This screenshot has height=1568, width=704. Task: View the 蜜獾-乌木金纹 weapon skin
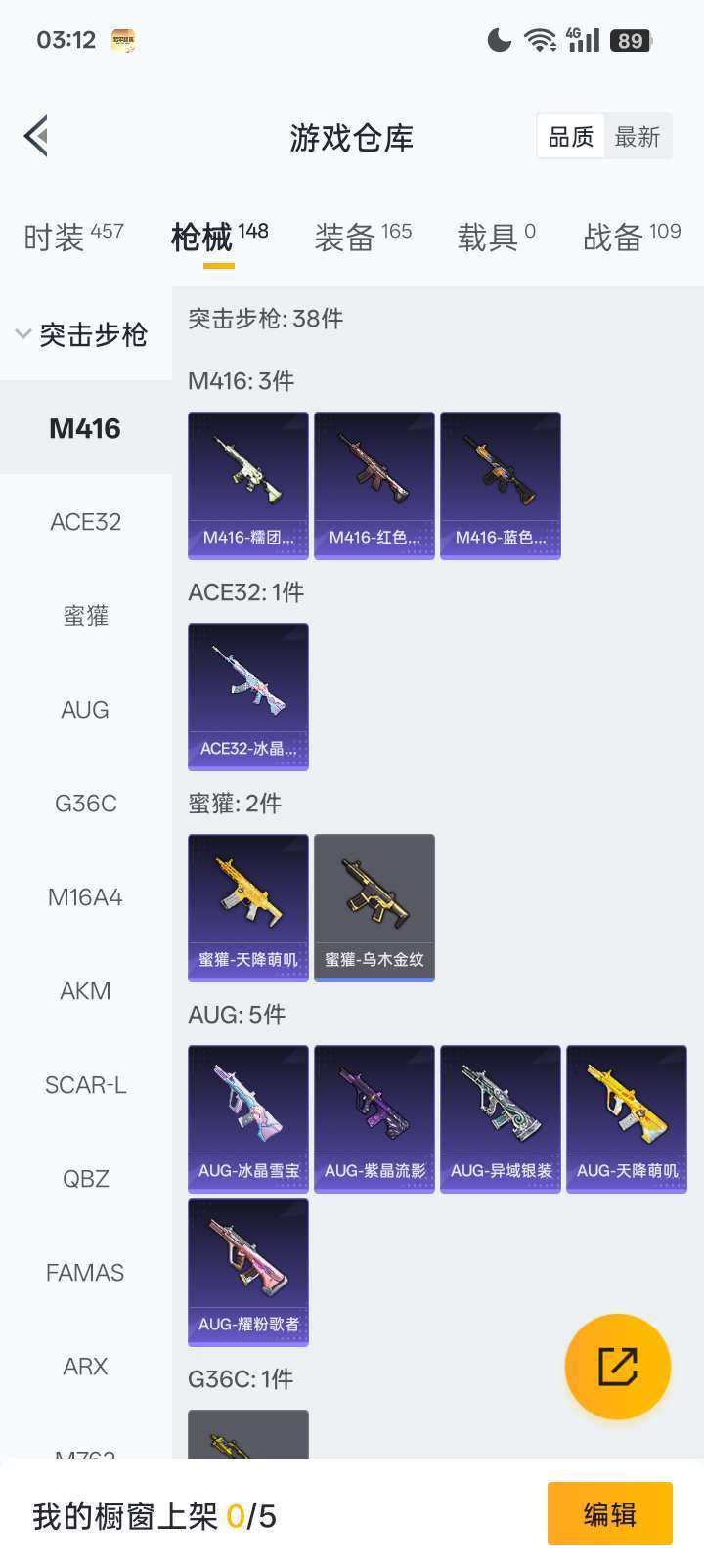coord(374,907)
